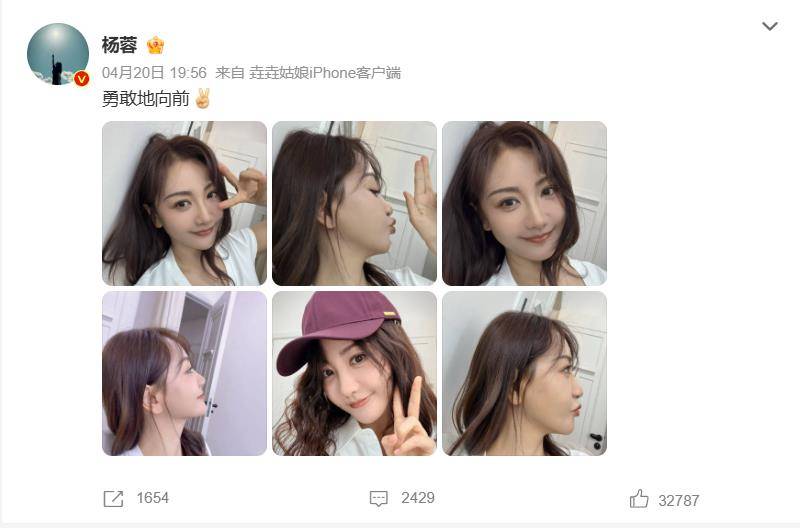
Task: Open 杨蓉's profile avatar
Action: (58, 55)
